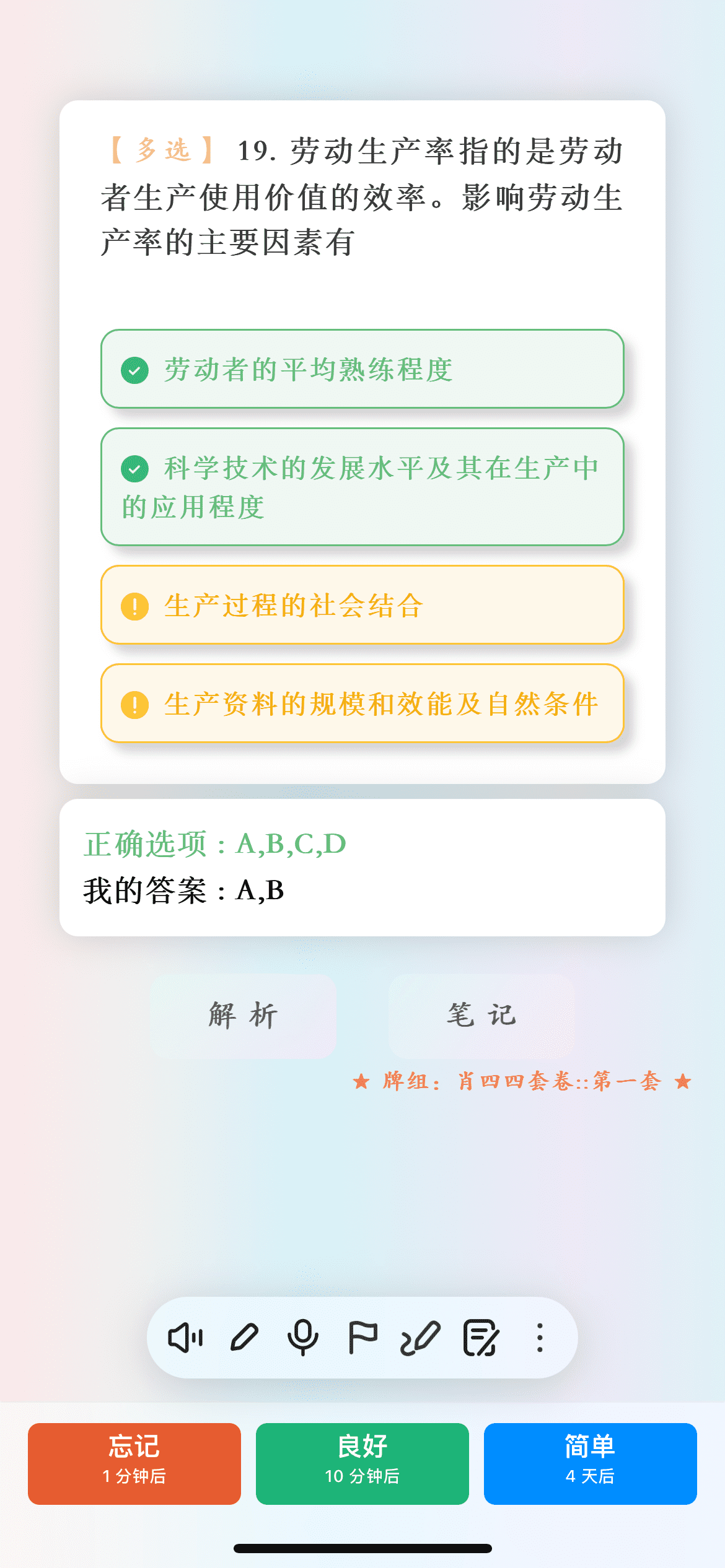
Task: Tap the pencil edit icon
Action: point(244,1338)
